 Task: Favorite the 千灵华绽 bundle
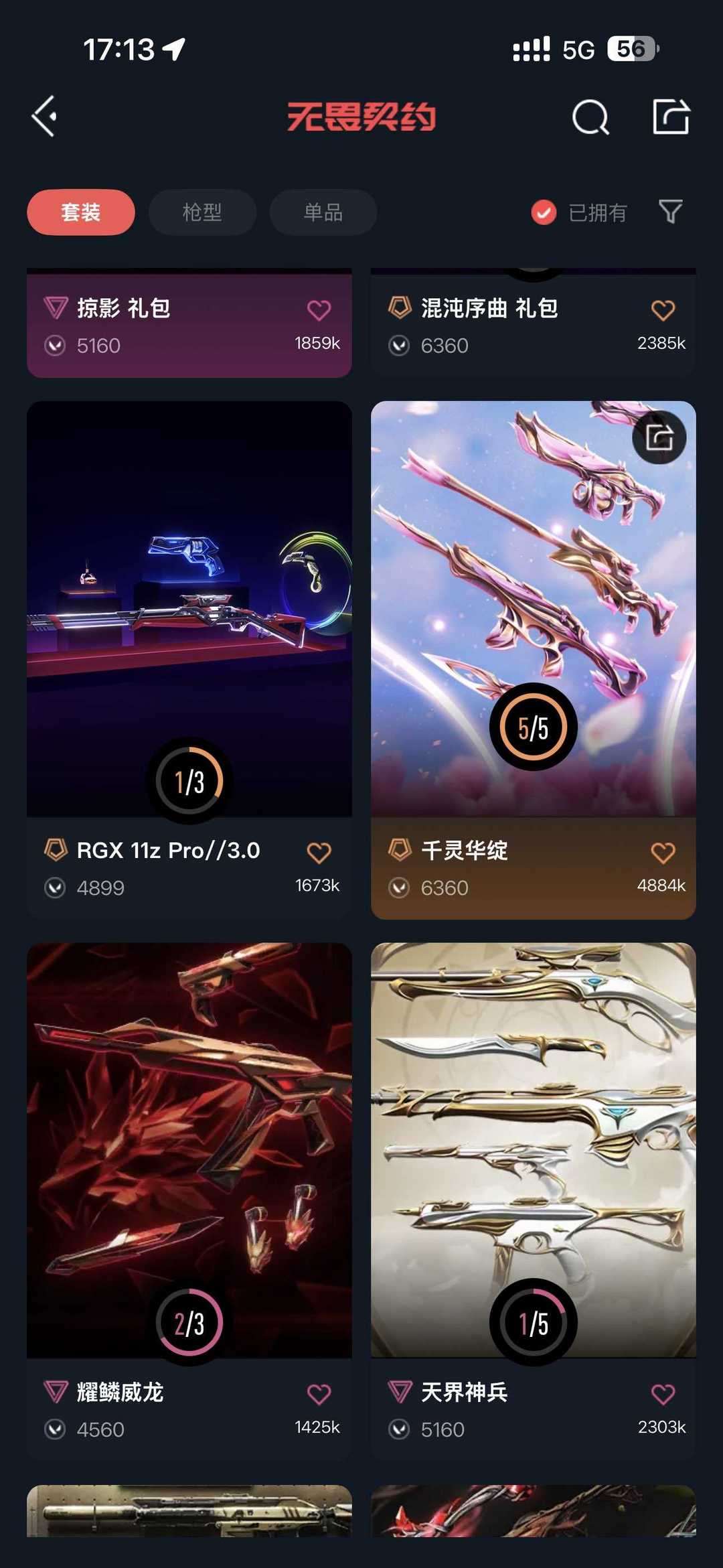pos(663,853)
